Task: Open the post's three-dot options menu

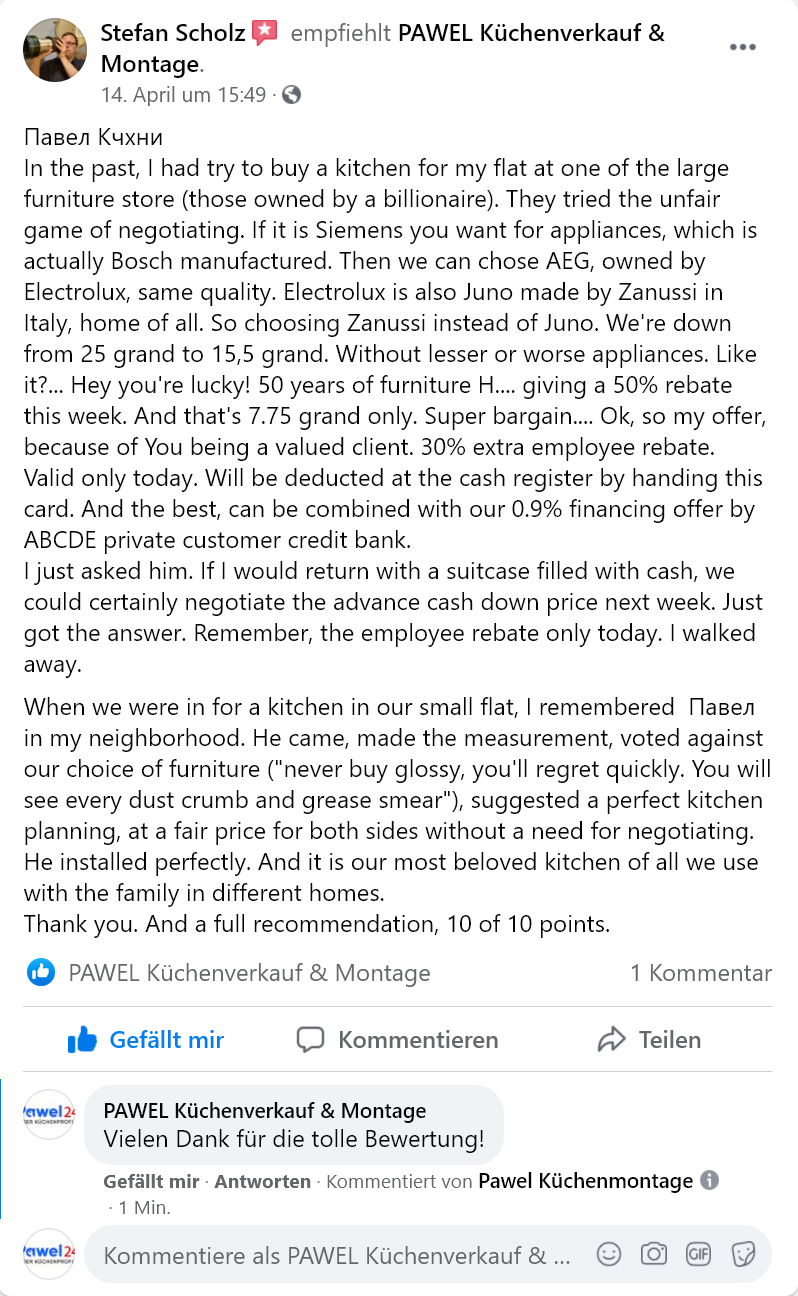Action: (x=742, y=47)
